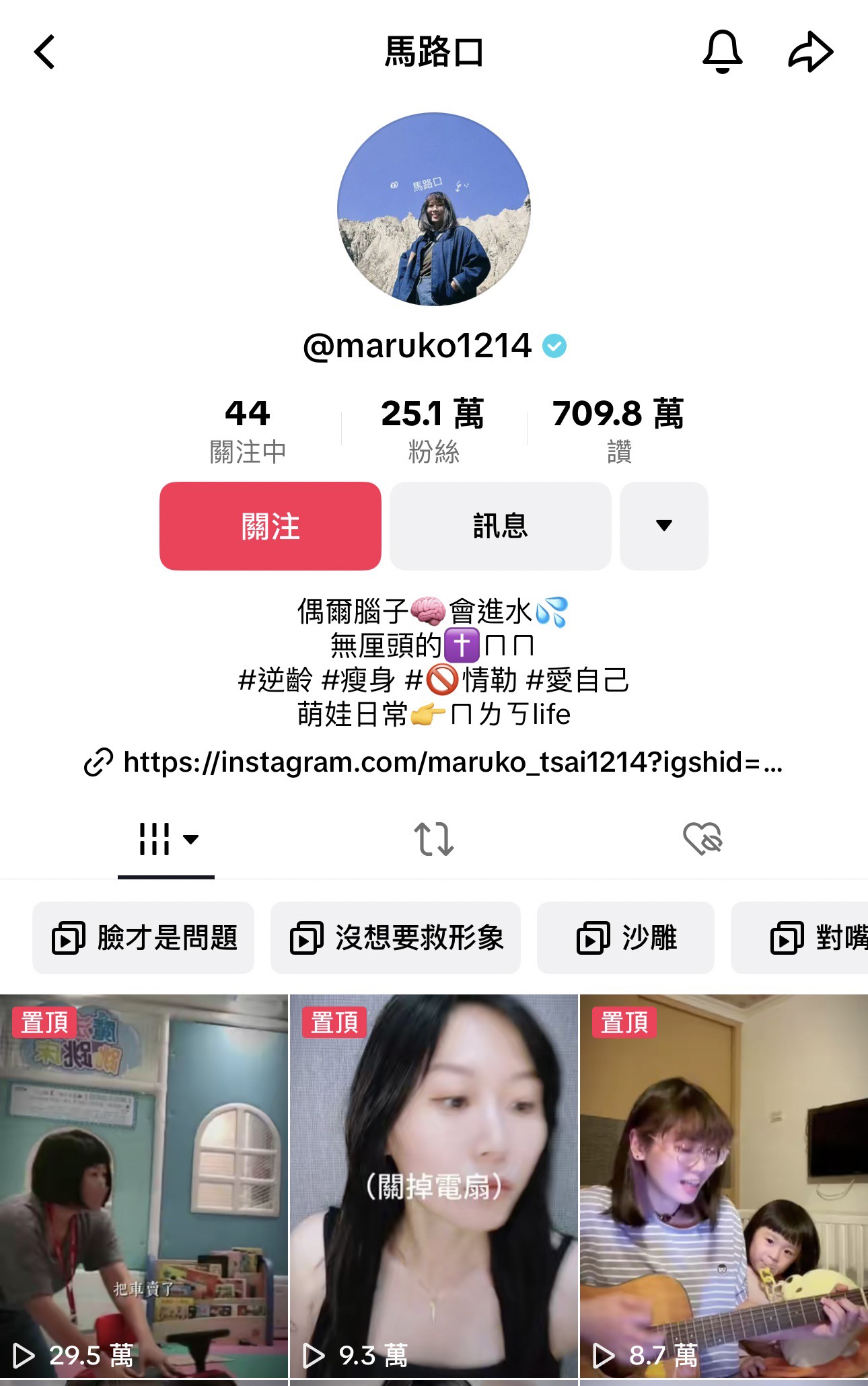Open the 沒想要救形象 playlist

click(396, 938)
